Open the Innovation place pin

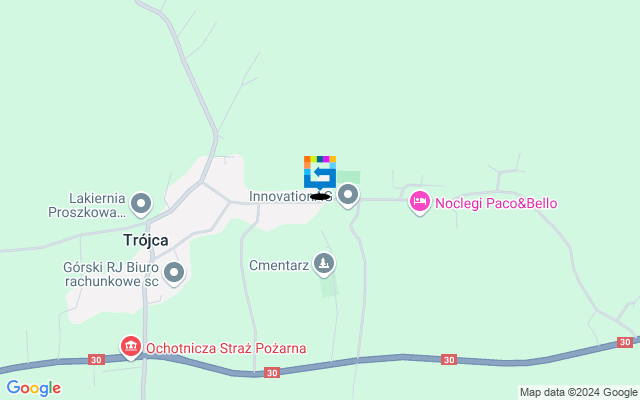(x=347, y=194)
